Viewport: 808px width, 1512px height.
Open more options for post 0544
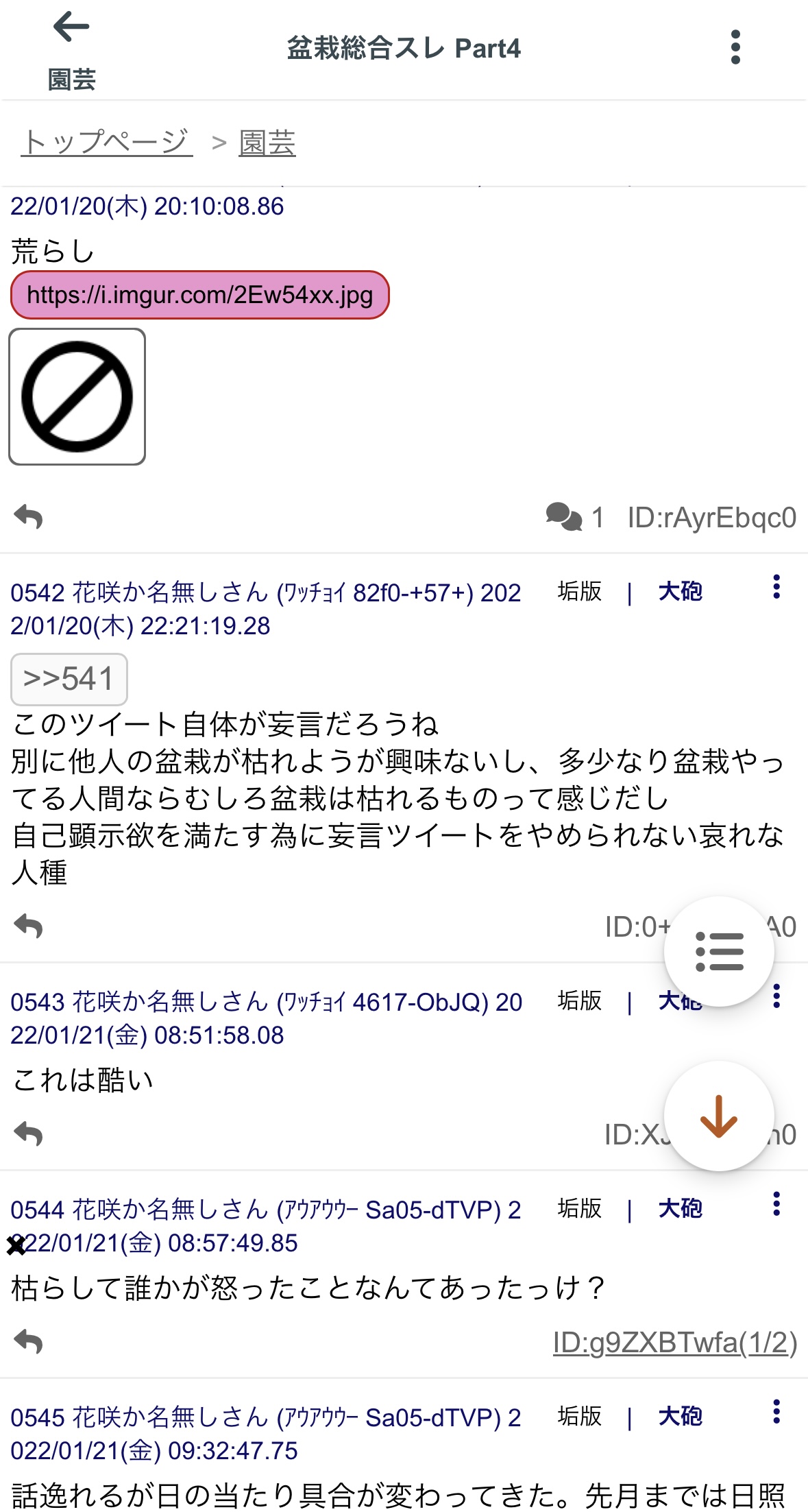[776, 1204]
